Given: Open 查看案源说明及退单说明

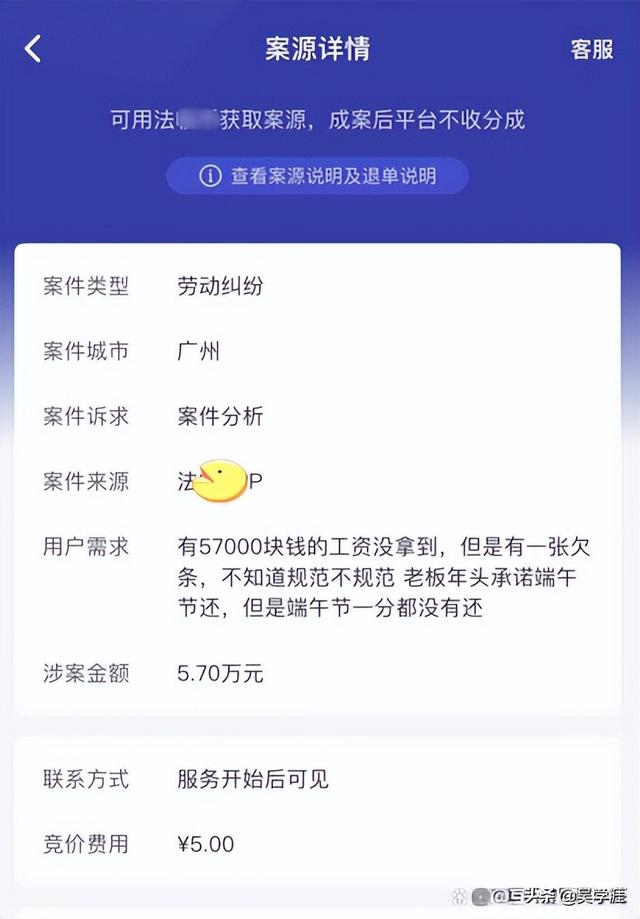Looking at the screenshot, I should point(318,176).
